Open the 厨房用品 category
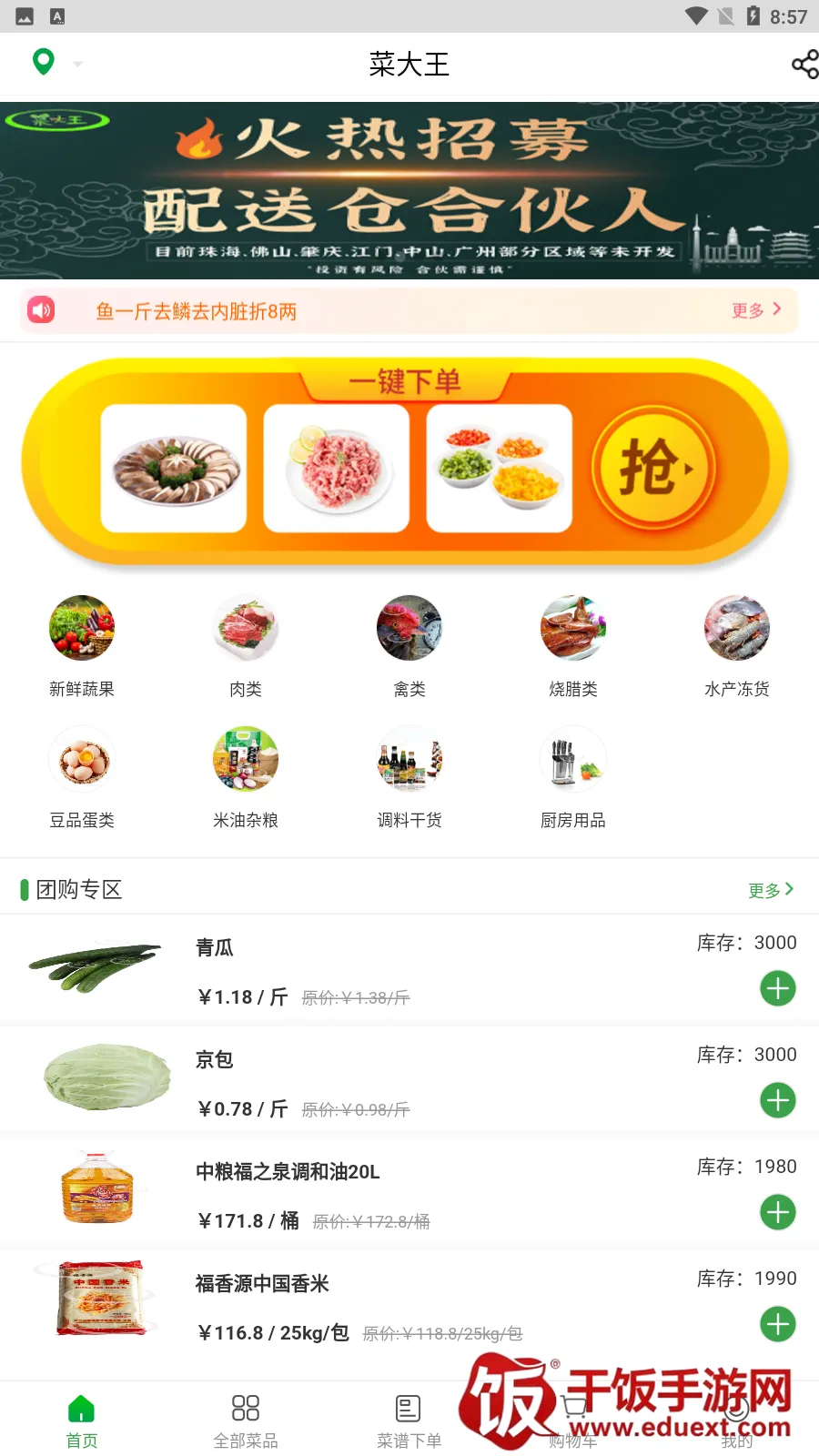Screen dimensions: 819x1456 click(x=573, y=777)
